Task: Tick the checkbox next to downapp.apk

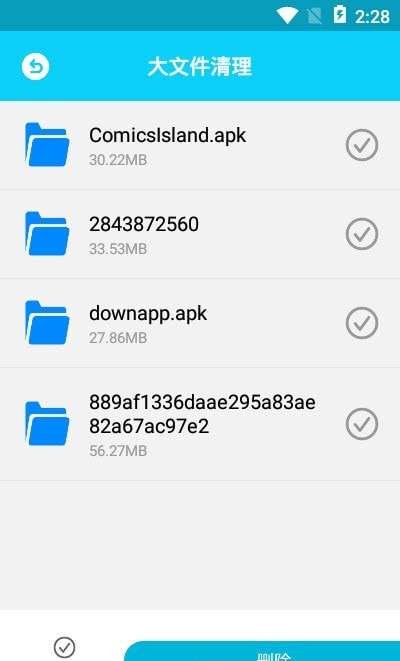Action: pyautogui.click(x=362, y=323)
